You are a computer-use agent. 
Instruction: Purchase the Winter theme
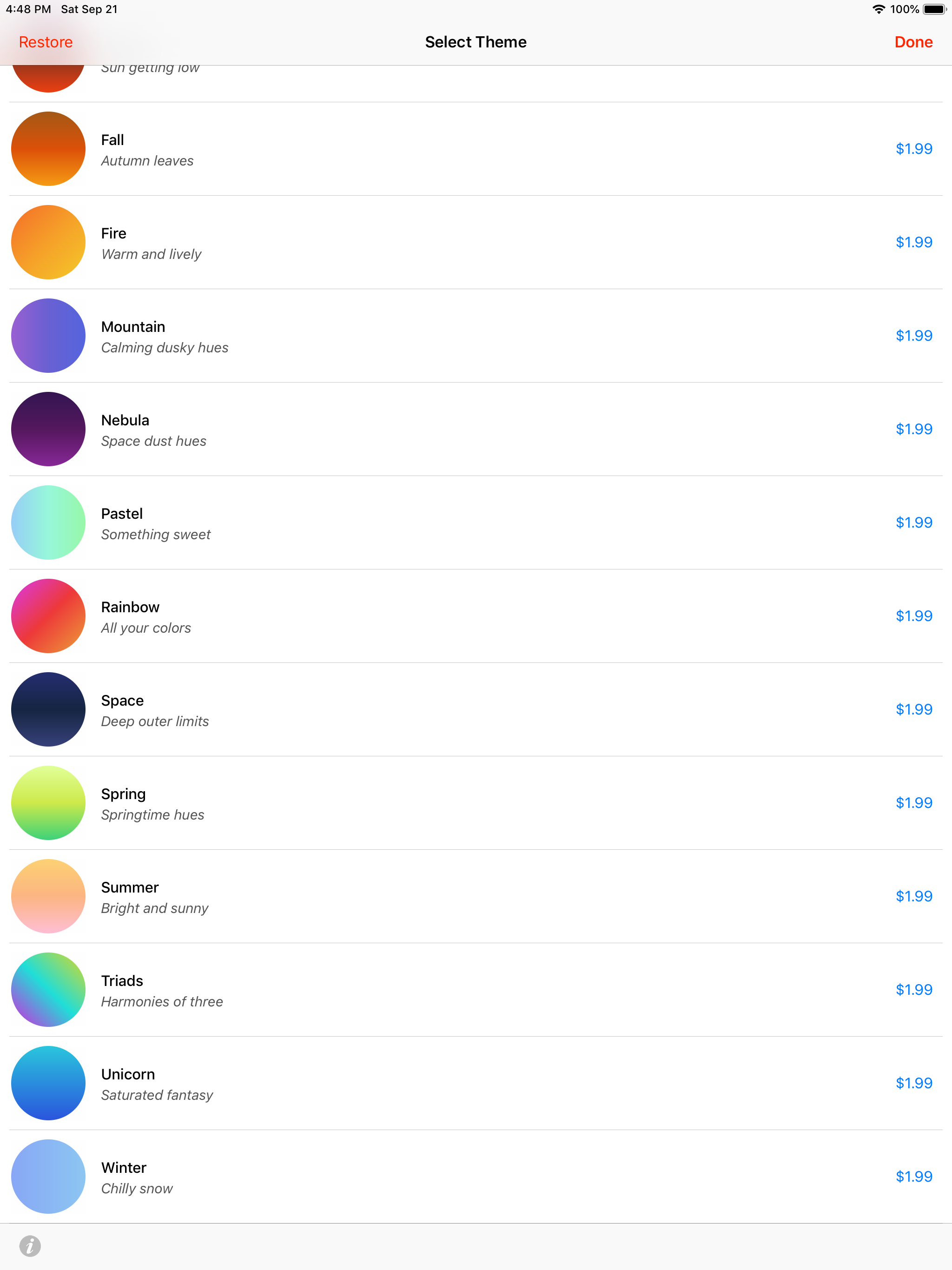pos(913,1177)
